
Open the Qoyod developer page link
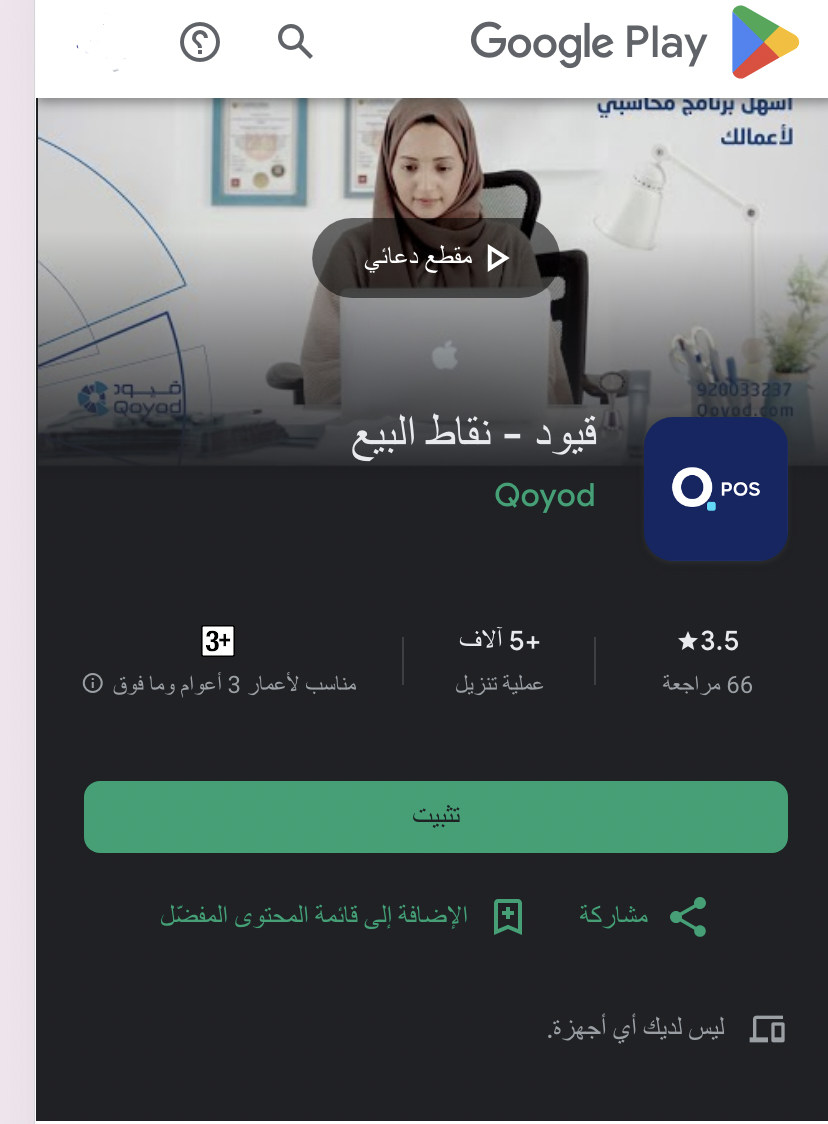(544, 495)
